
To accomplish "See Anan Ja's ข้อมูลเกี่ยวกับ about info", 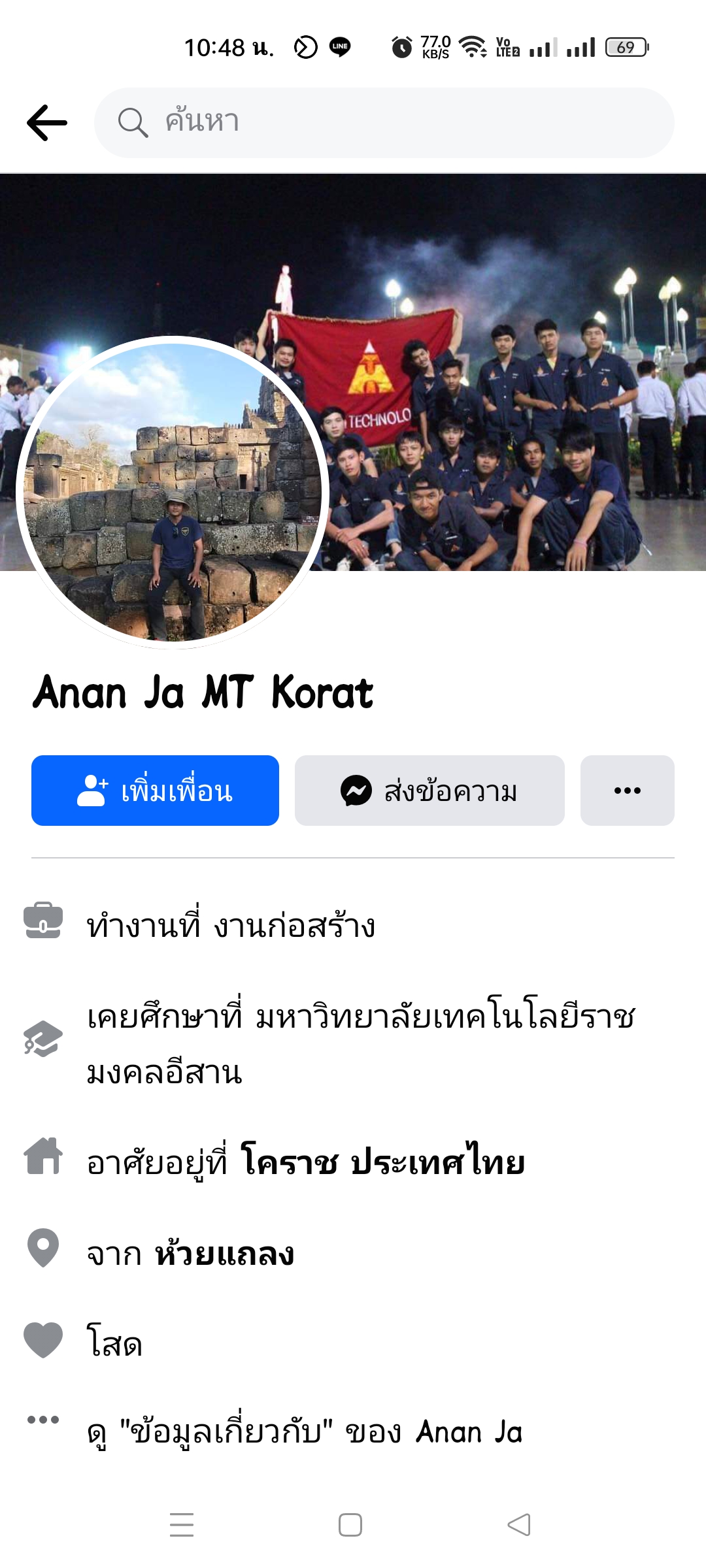I will pos(305,1432).
